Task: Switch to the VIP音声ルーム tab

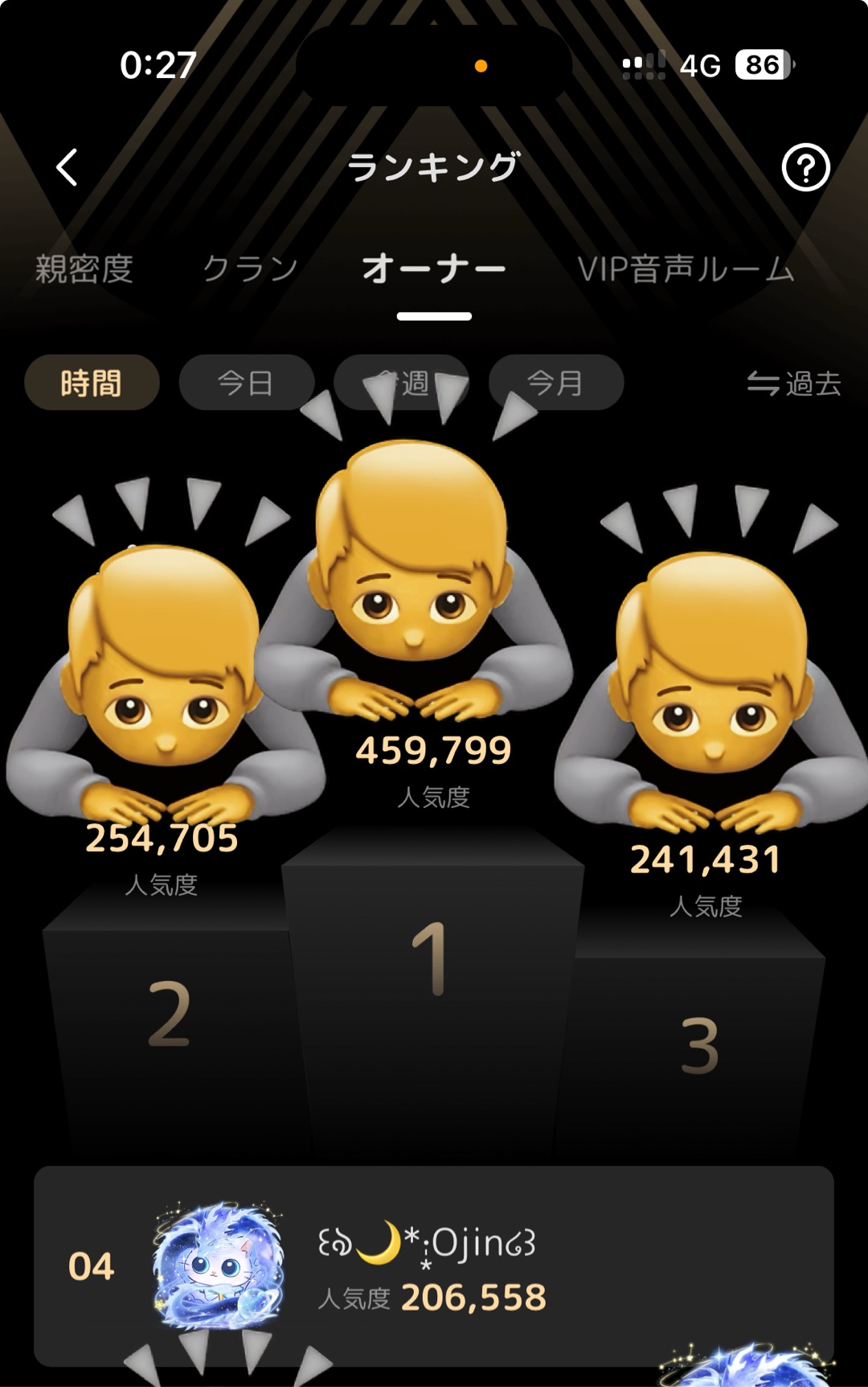Action: [x=686, y=269]
